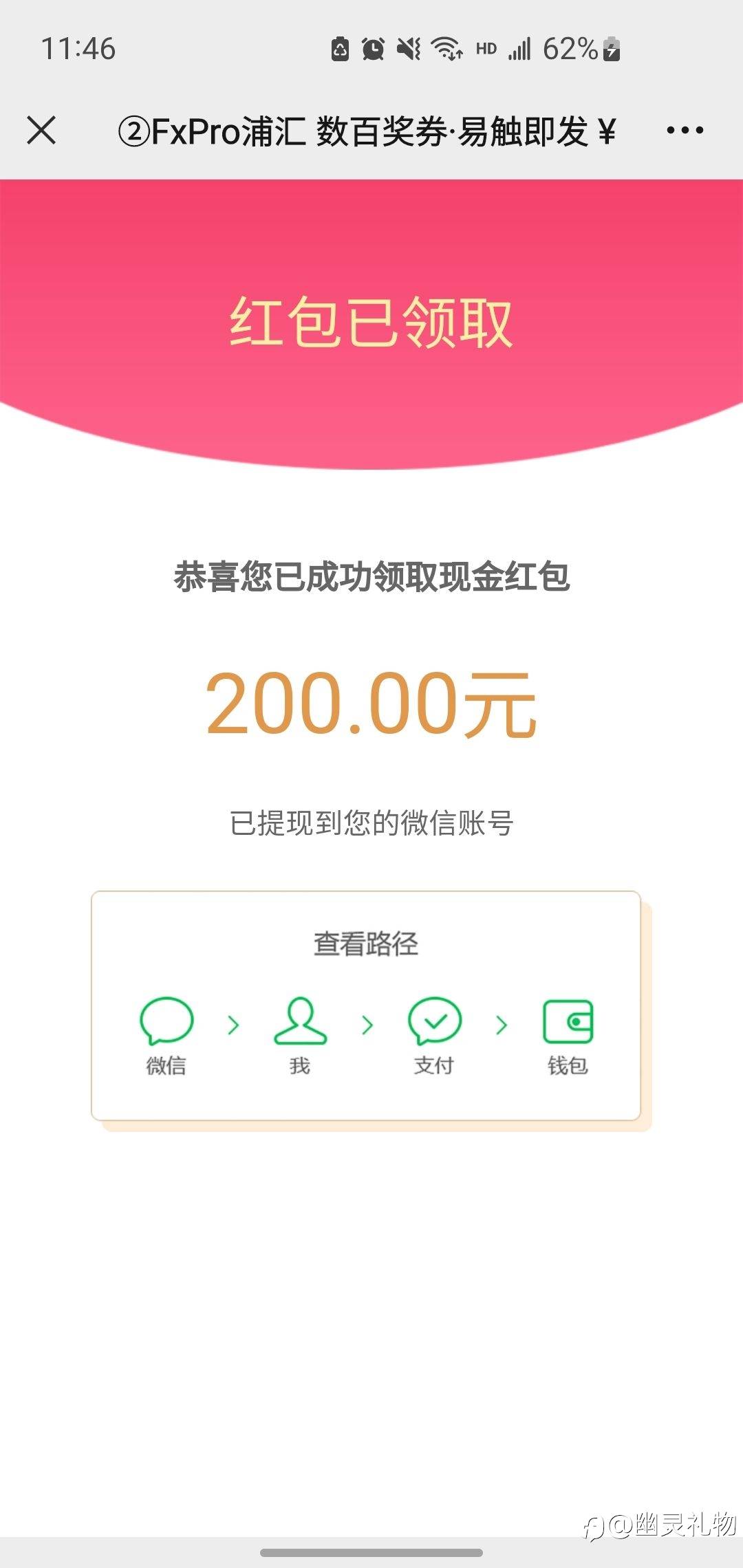
Task: Tap the HD indicator in status bar
Action: pos(486,47)
